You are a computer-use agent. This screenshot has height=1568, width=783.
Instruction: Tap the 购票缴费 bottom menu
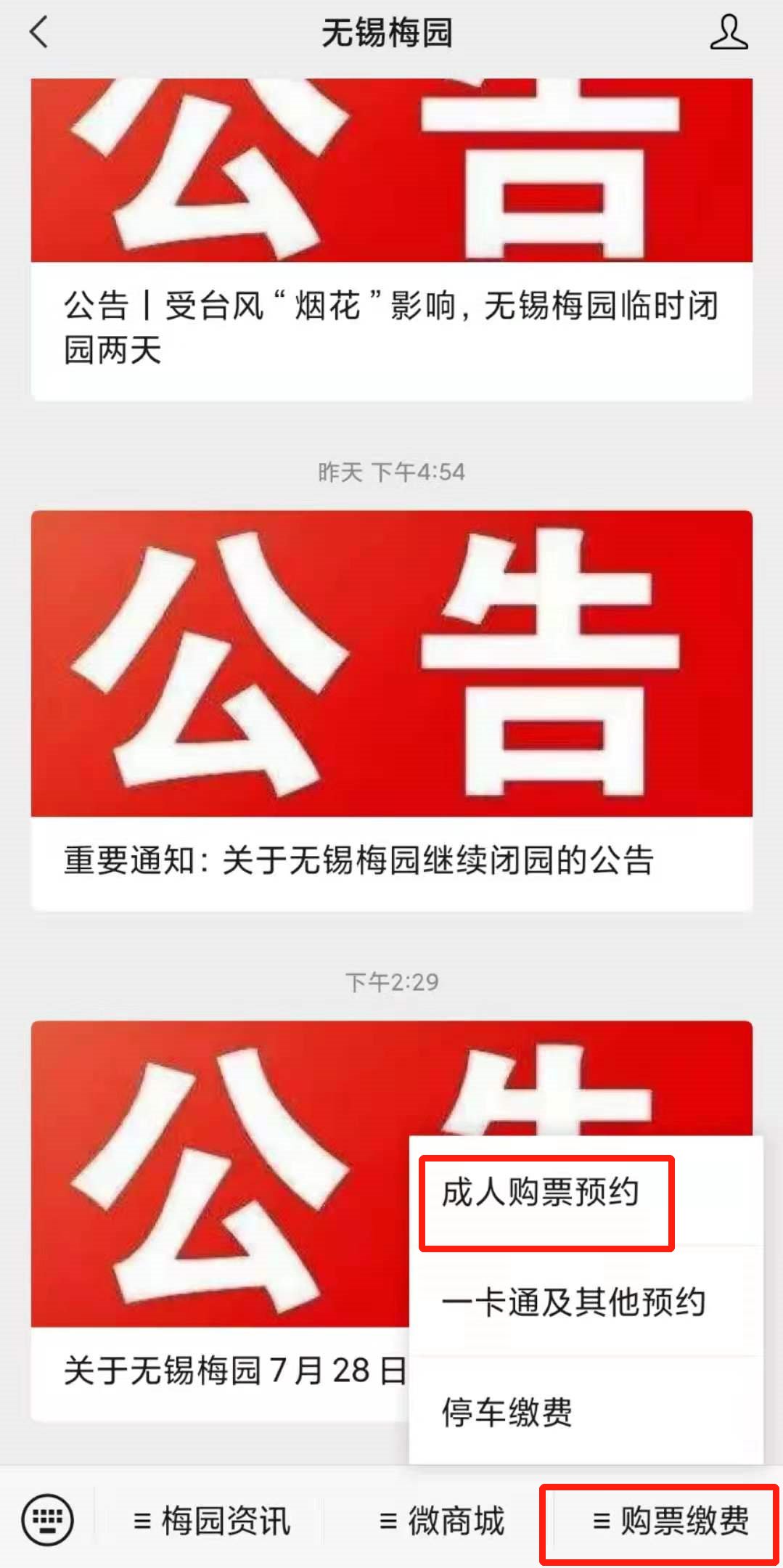[x=669, y=1520]
